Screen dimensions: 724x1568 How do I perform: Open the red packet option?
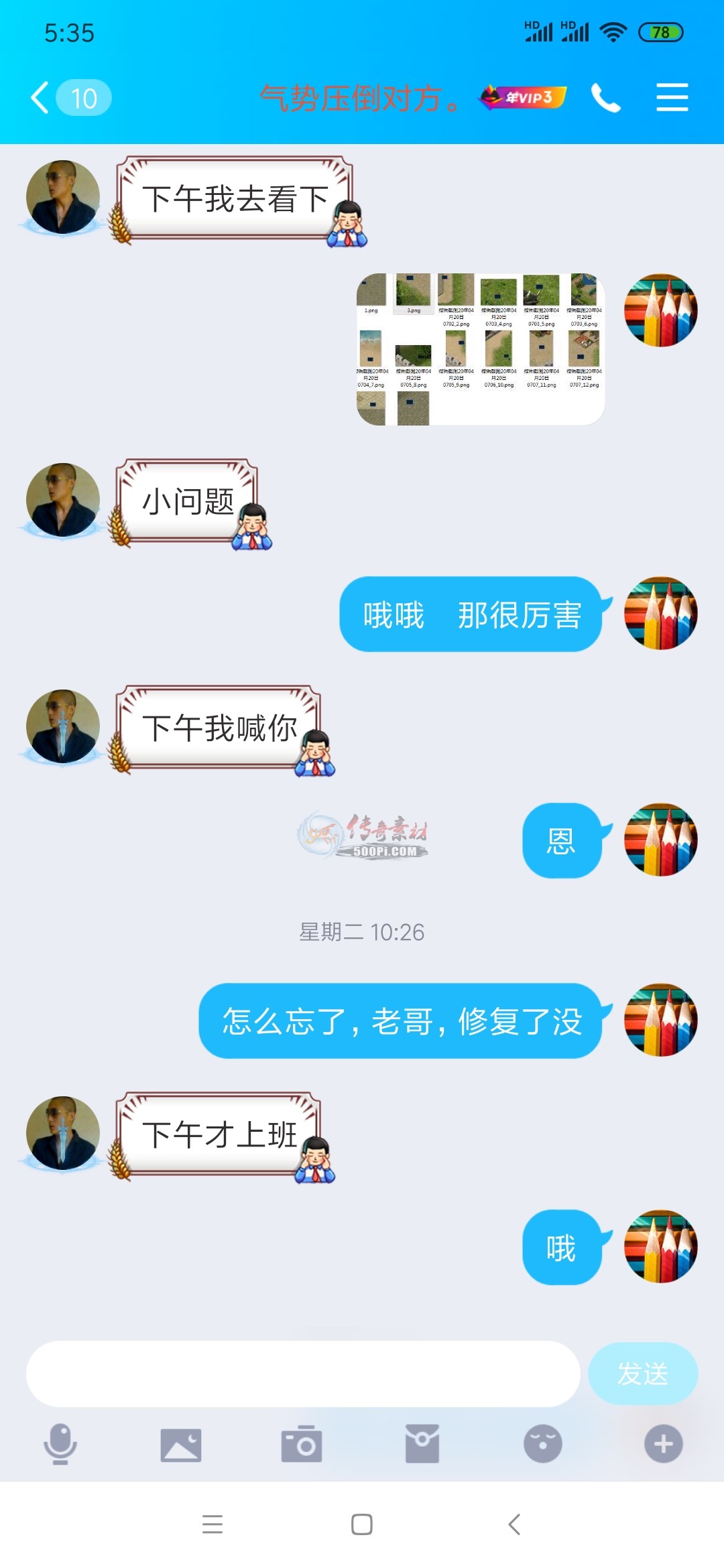[x=422, y=1444]
